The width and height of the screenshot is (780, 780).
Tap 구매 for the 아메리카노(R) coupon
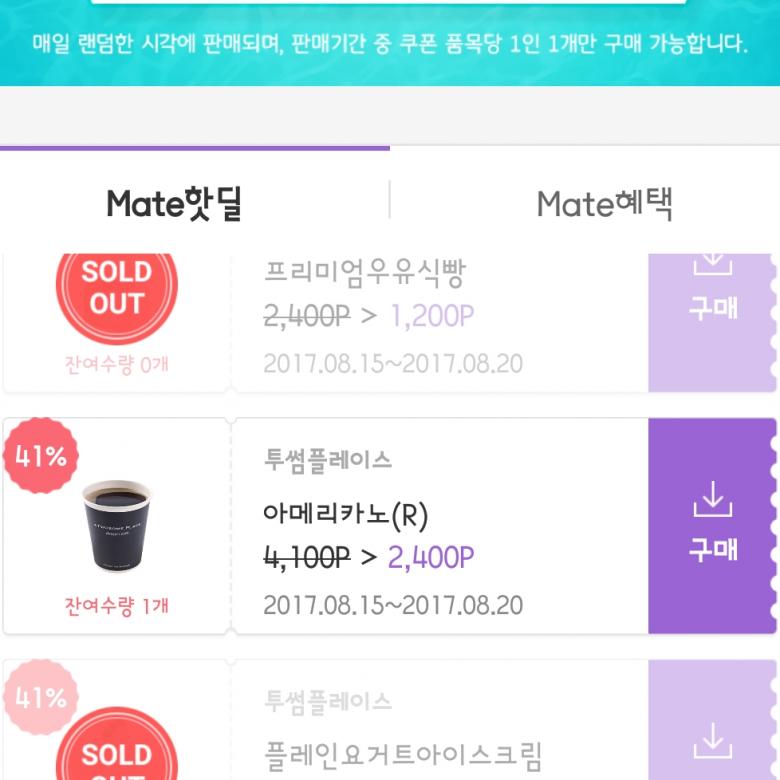point(712,526)
